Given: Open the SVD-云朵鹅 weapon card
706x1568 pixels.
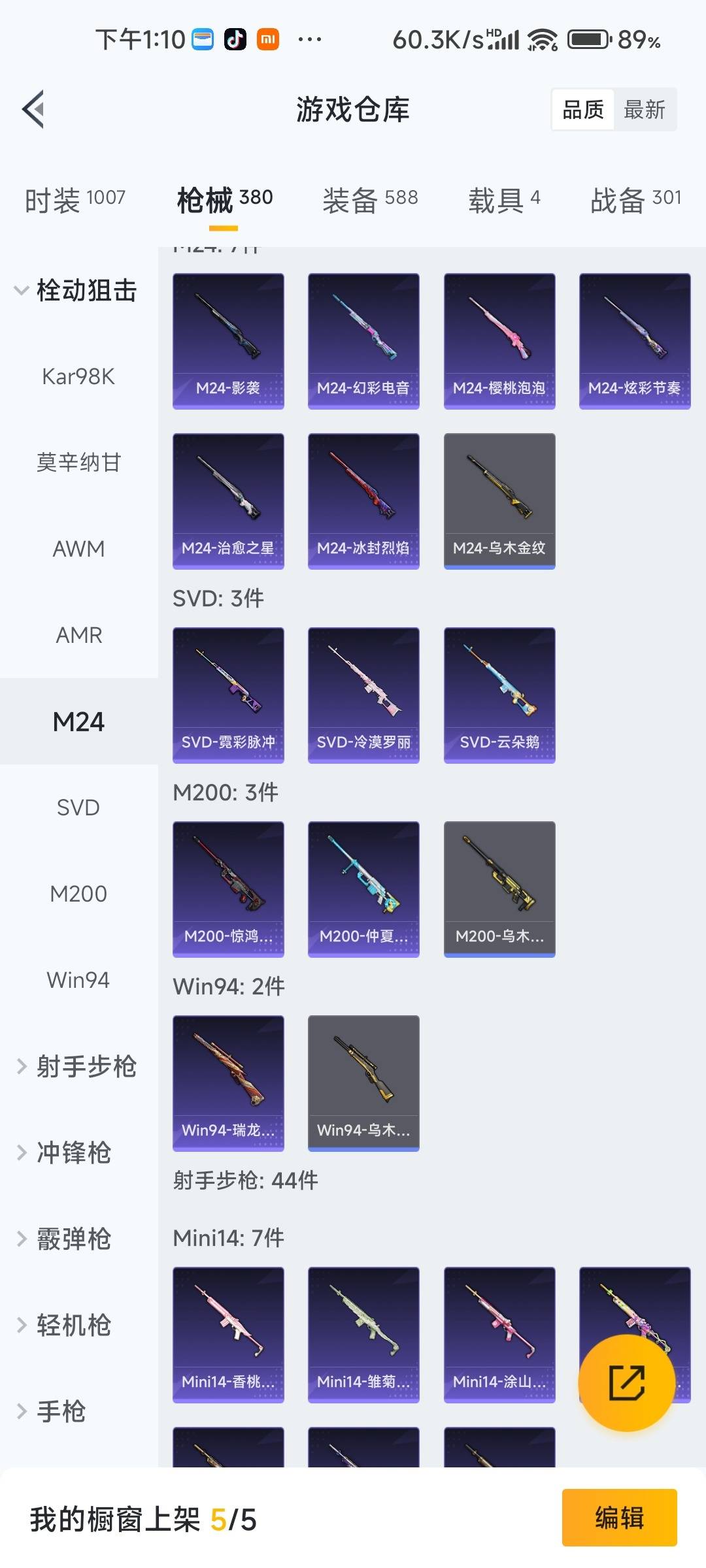Looking at the screenshot, I should pos(499,694).
